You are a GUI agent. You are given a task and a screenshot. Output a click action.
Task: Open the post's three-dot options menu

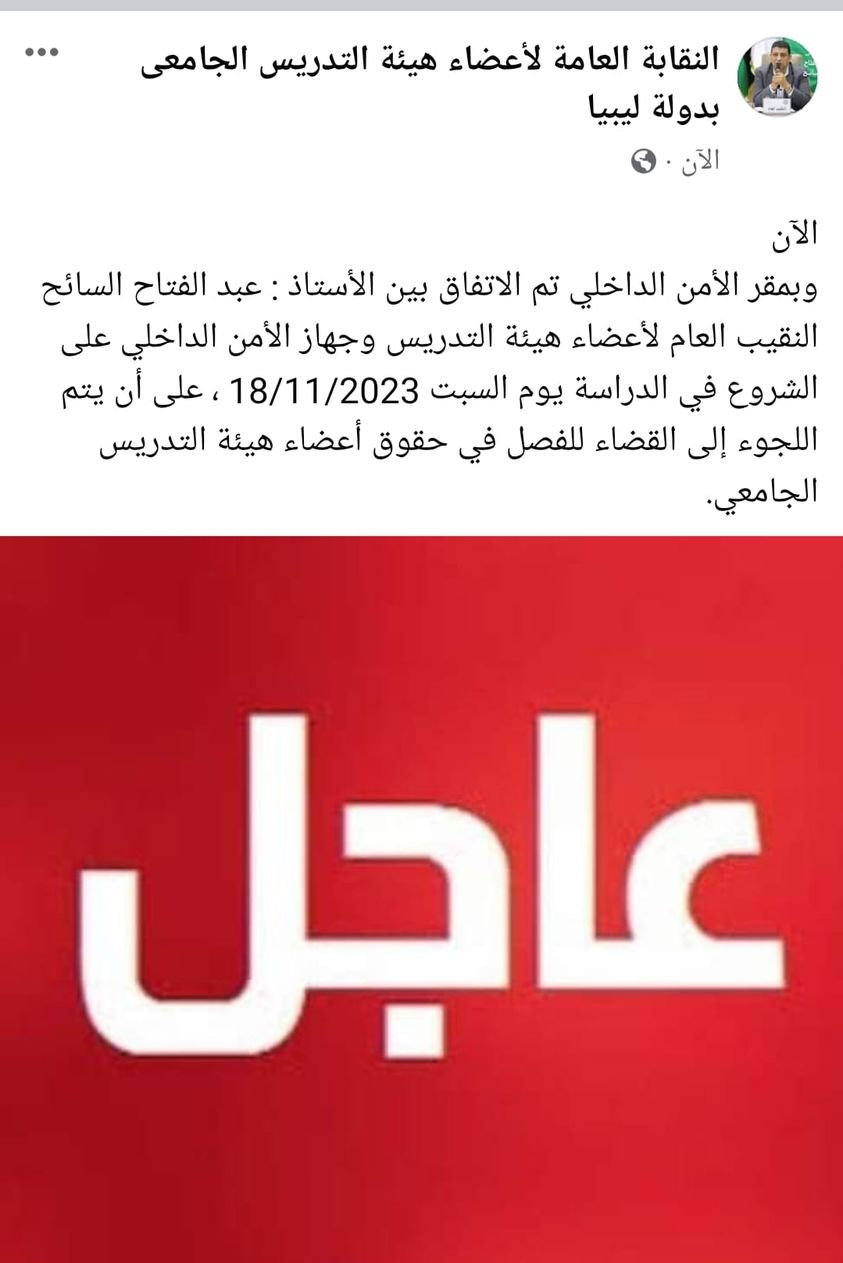coord(41,53)
